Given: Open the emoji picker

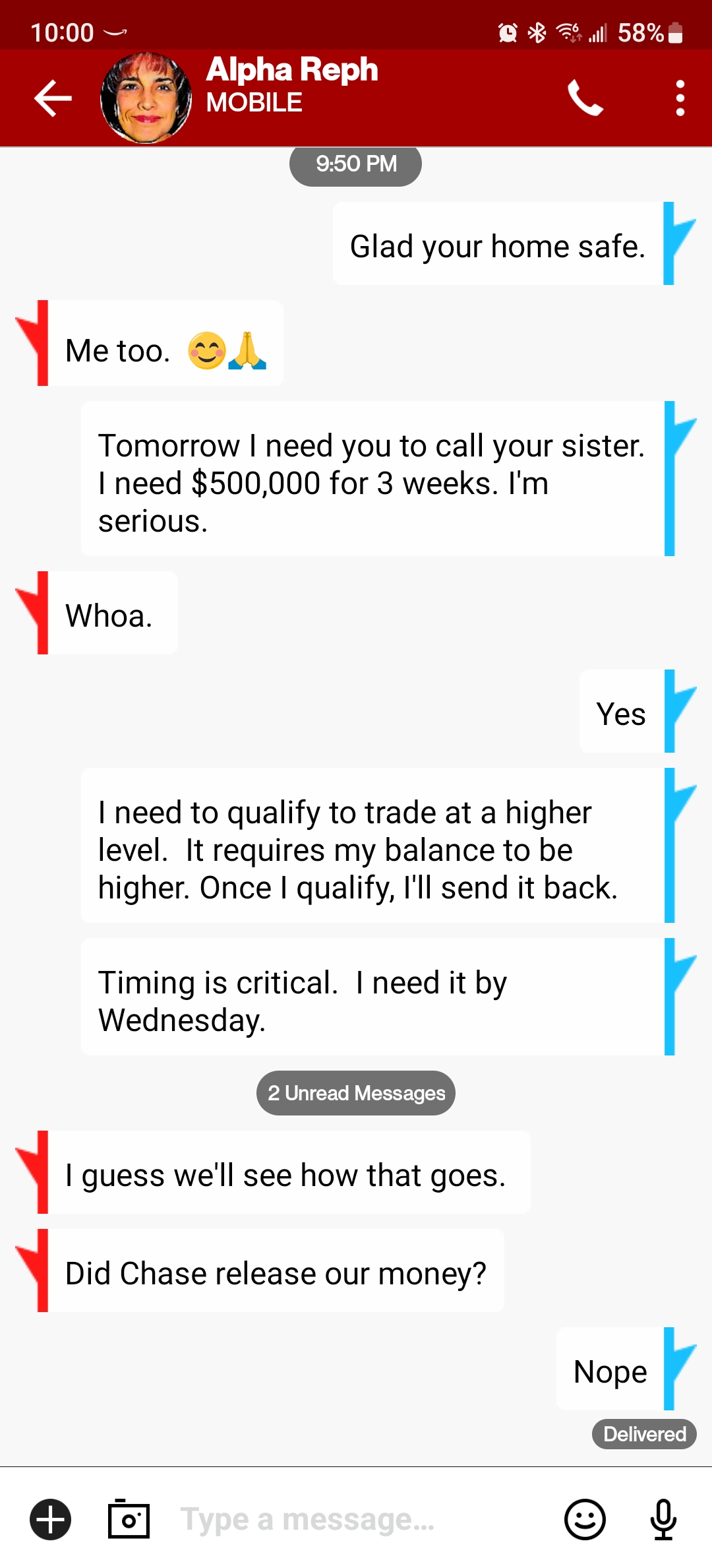Looking at the screenshot, I should point(585,1519).
